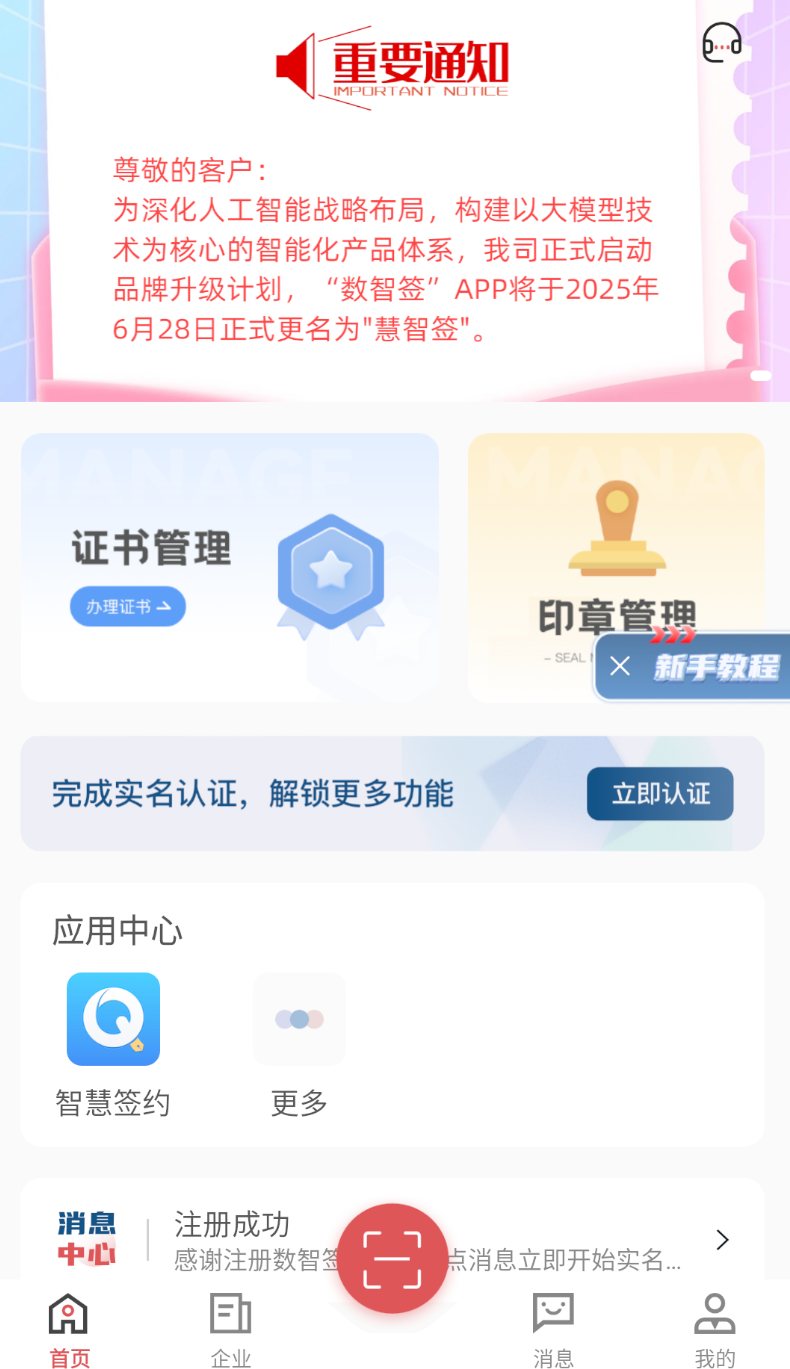This screenshot has width=790, height=1369.
Task: Open the 新手教程 tutorial
Action: [x=716, y=667]
